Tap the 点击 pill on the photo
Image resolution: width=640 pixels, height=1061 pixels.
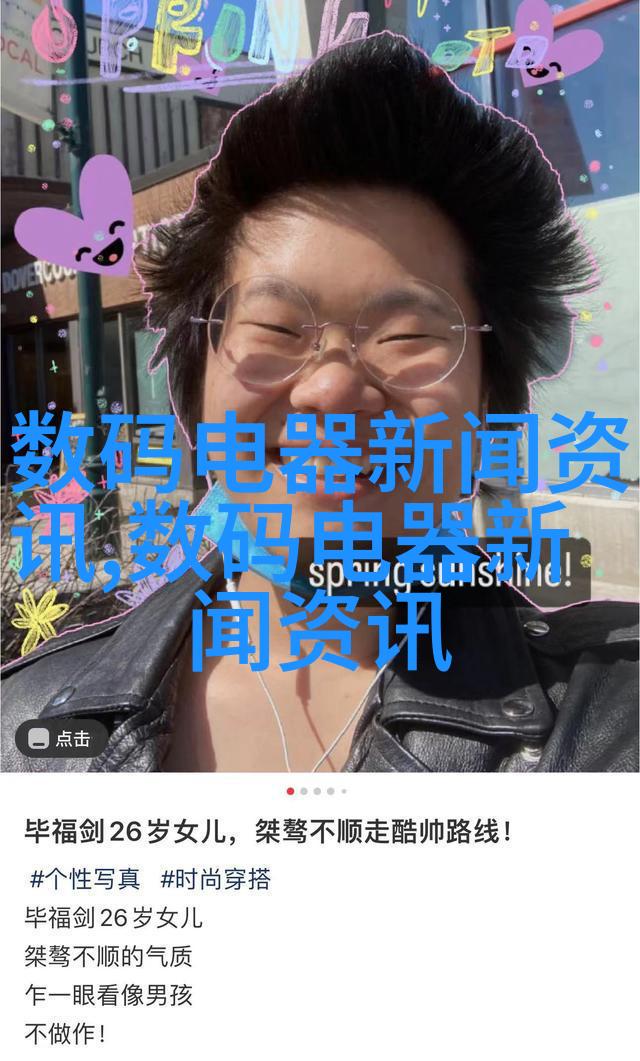tap(61, 739)
